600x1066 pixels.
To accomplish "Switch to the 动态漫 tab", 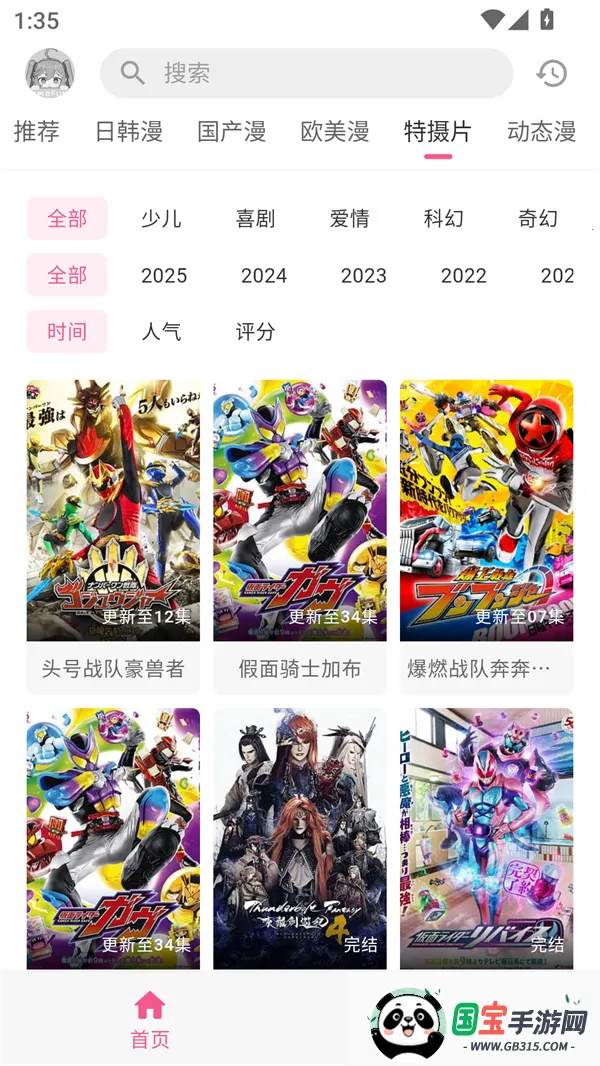I will tap(541, 131).
